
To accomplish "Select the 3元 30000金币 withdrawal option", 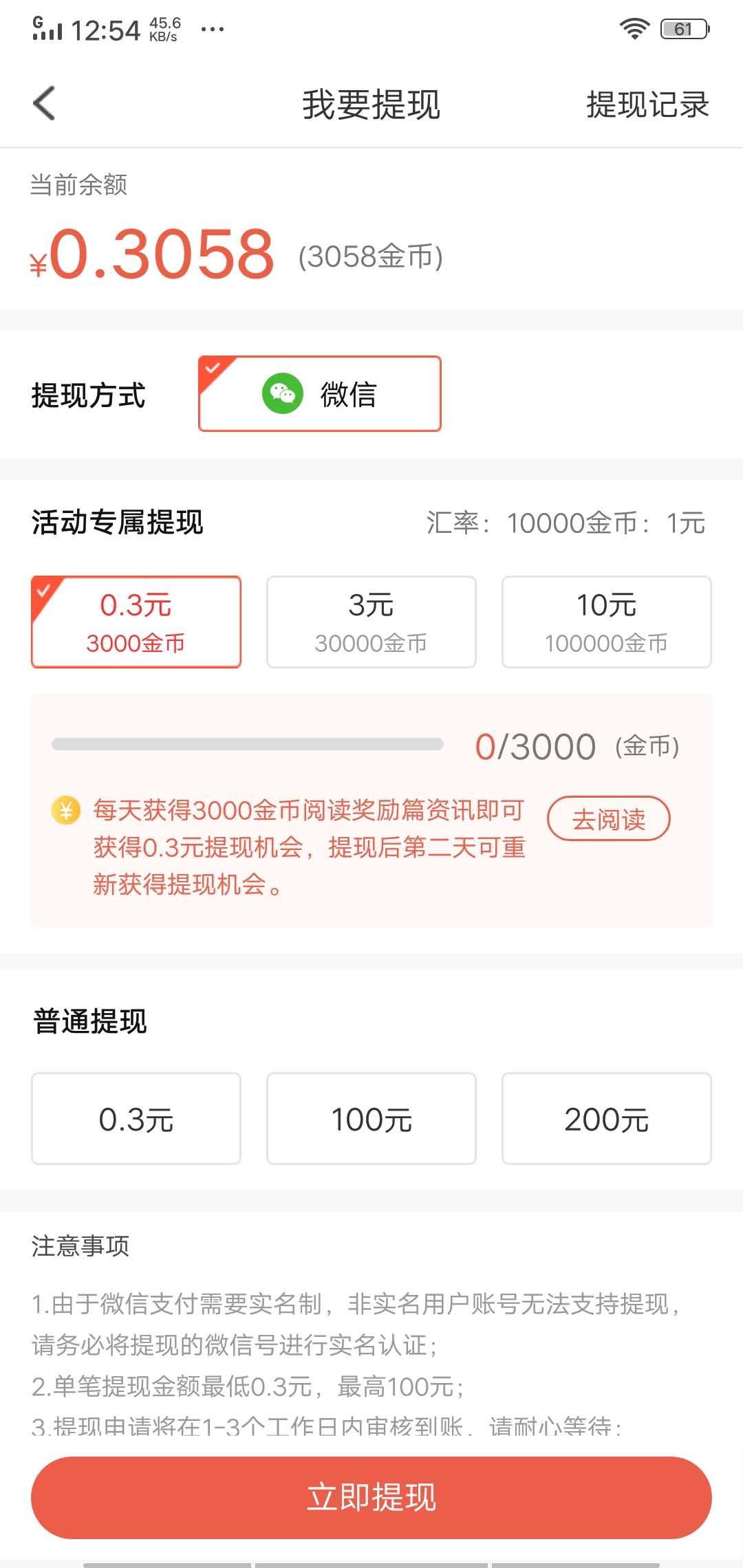I will 370,621.
